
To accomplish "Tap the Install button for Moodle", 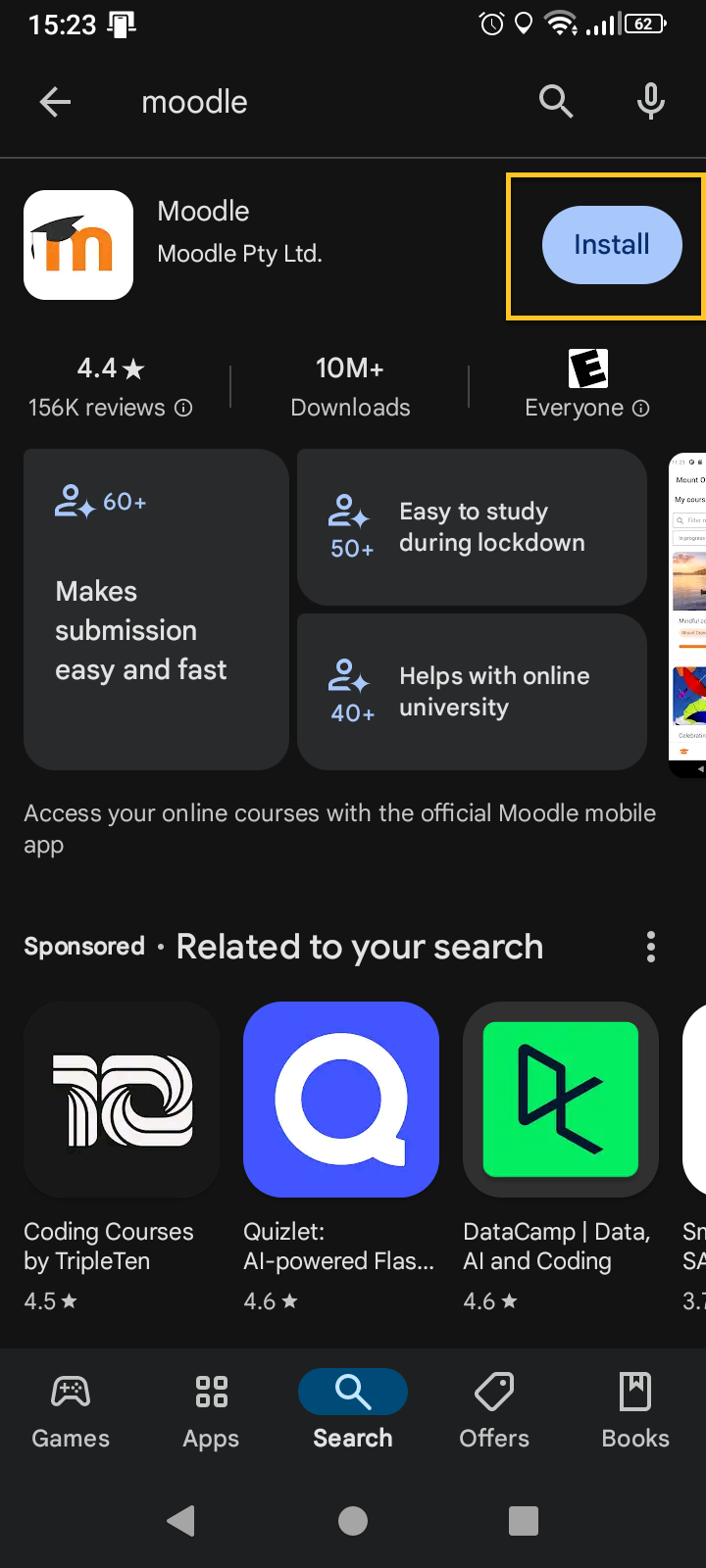I will [612, 245].
